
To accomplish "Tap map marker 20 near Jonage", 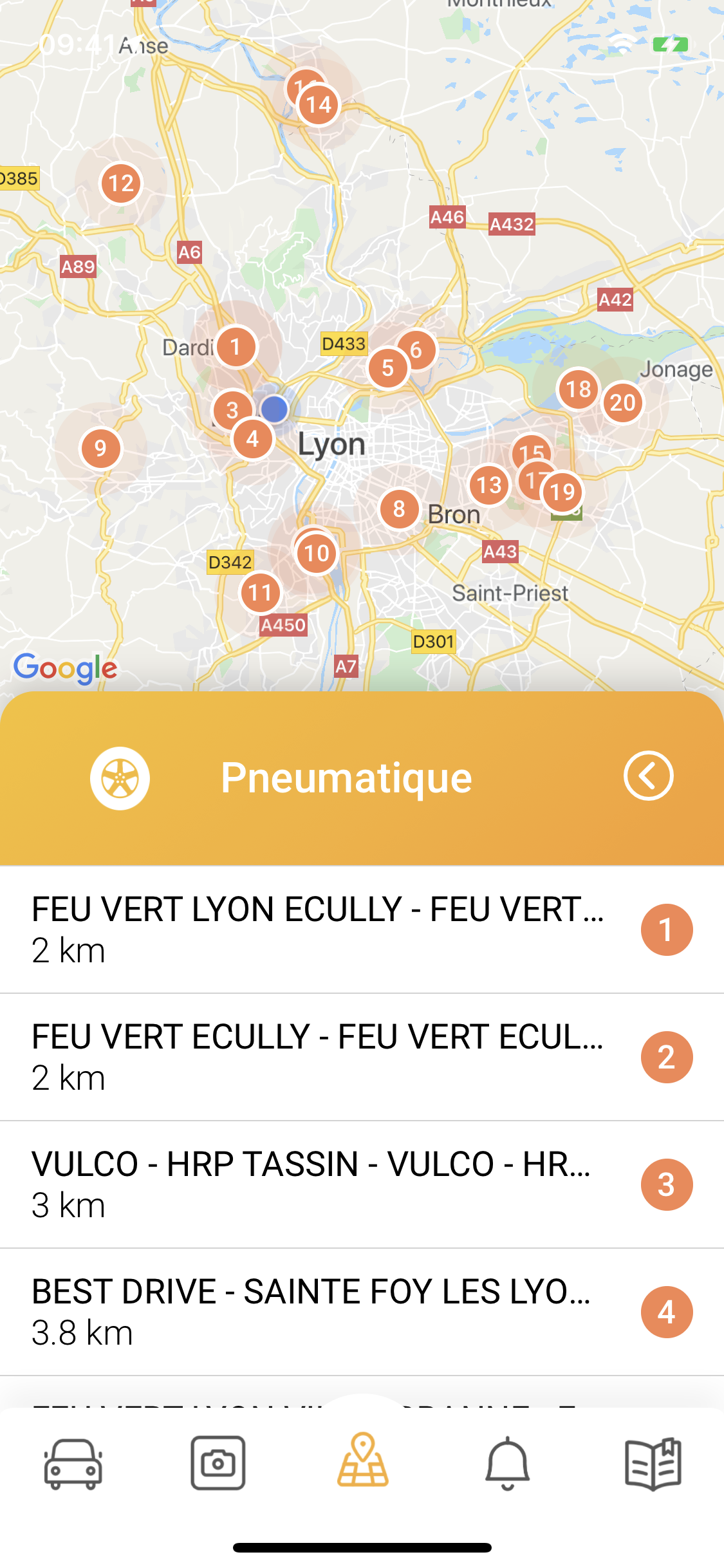I will click(623, 403).
